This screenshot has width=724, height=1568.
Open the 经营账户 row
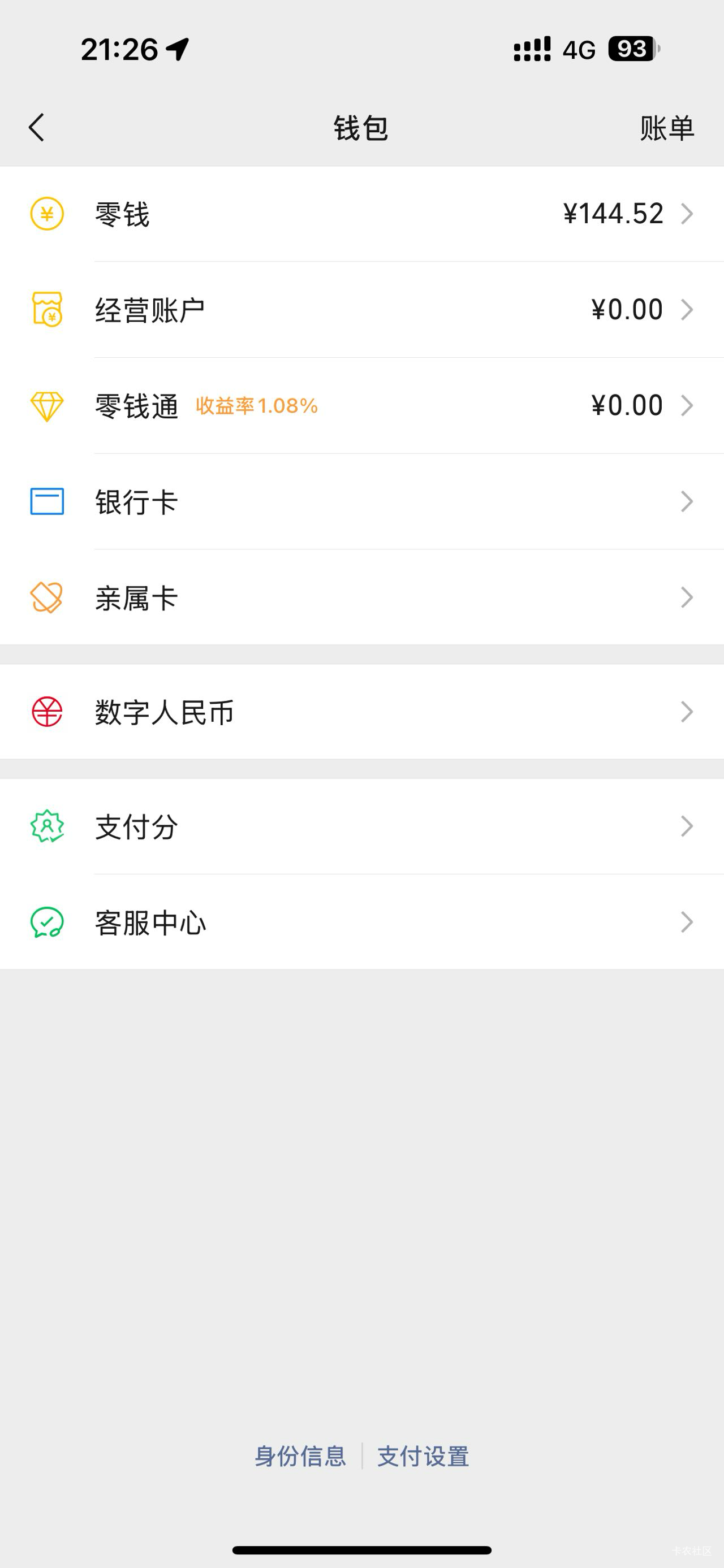tap(361, 310)
